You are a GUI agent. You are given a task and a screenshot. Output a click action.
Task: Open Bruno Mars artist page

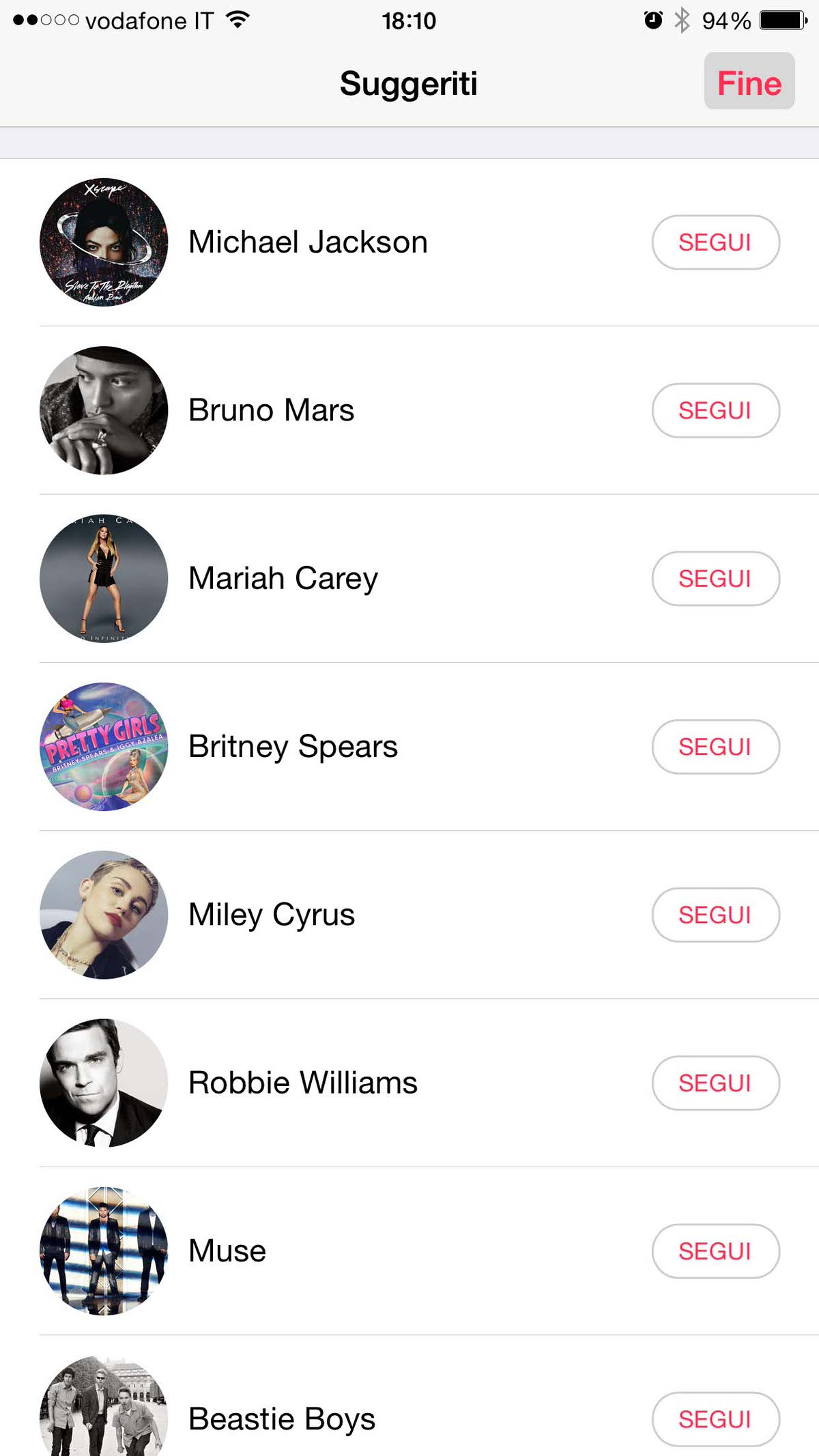(271, 410)
